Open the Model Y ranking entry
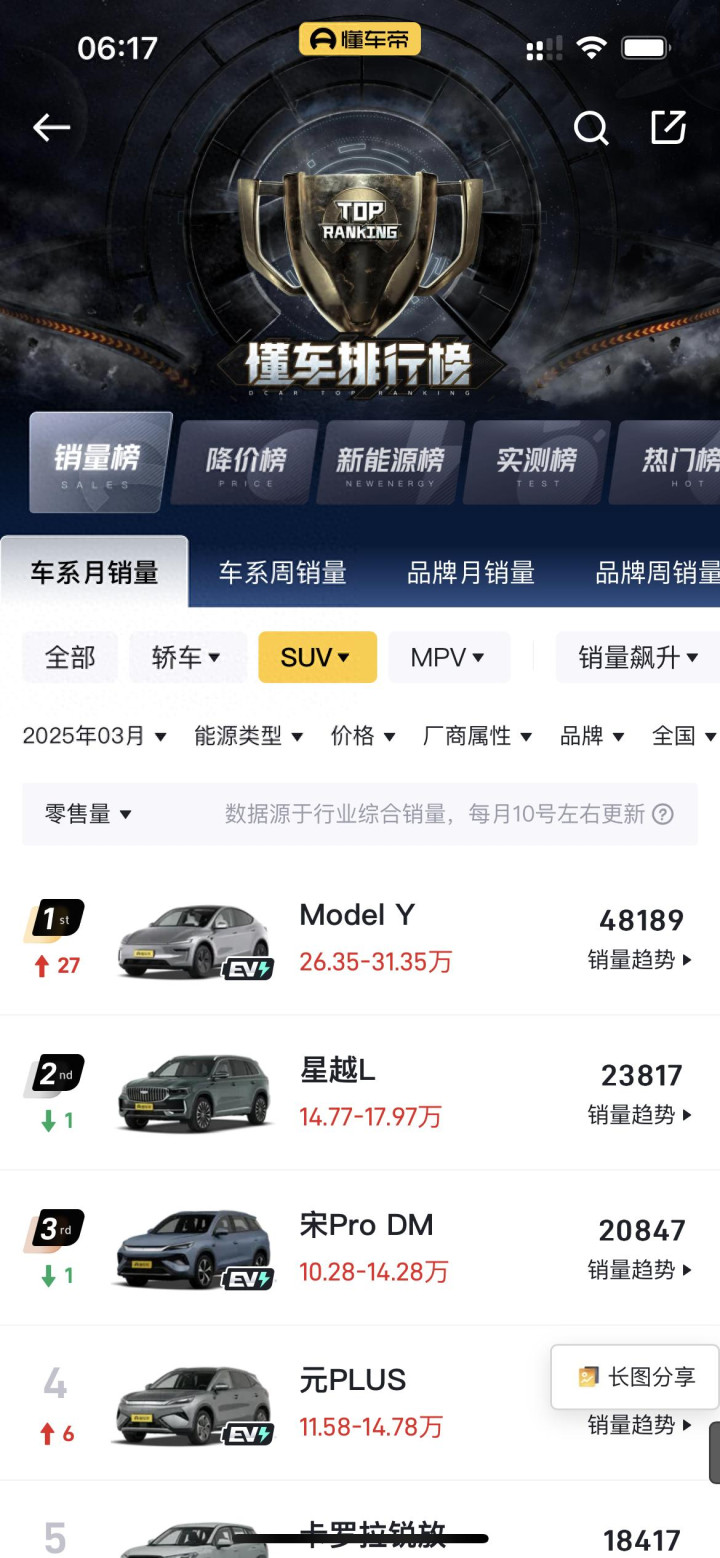The width and height of the screenshot is (720, 1558). [x=360, y=938]
